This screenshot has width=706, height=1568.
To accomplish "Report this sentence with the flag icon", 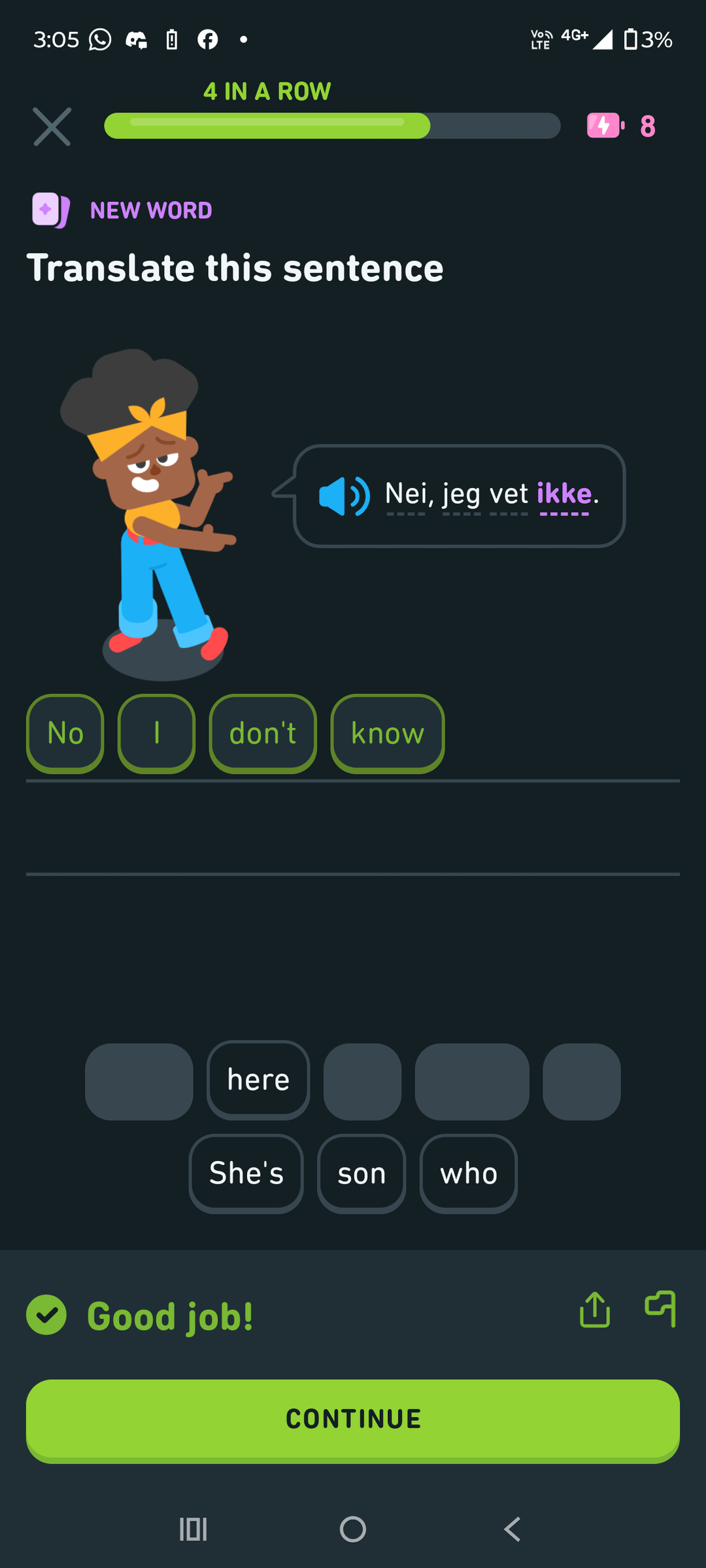I will pyautogui.click(x=660, y=1309).
